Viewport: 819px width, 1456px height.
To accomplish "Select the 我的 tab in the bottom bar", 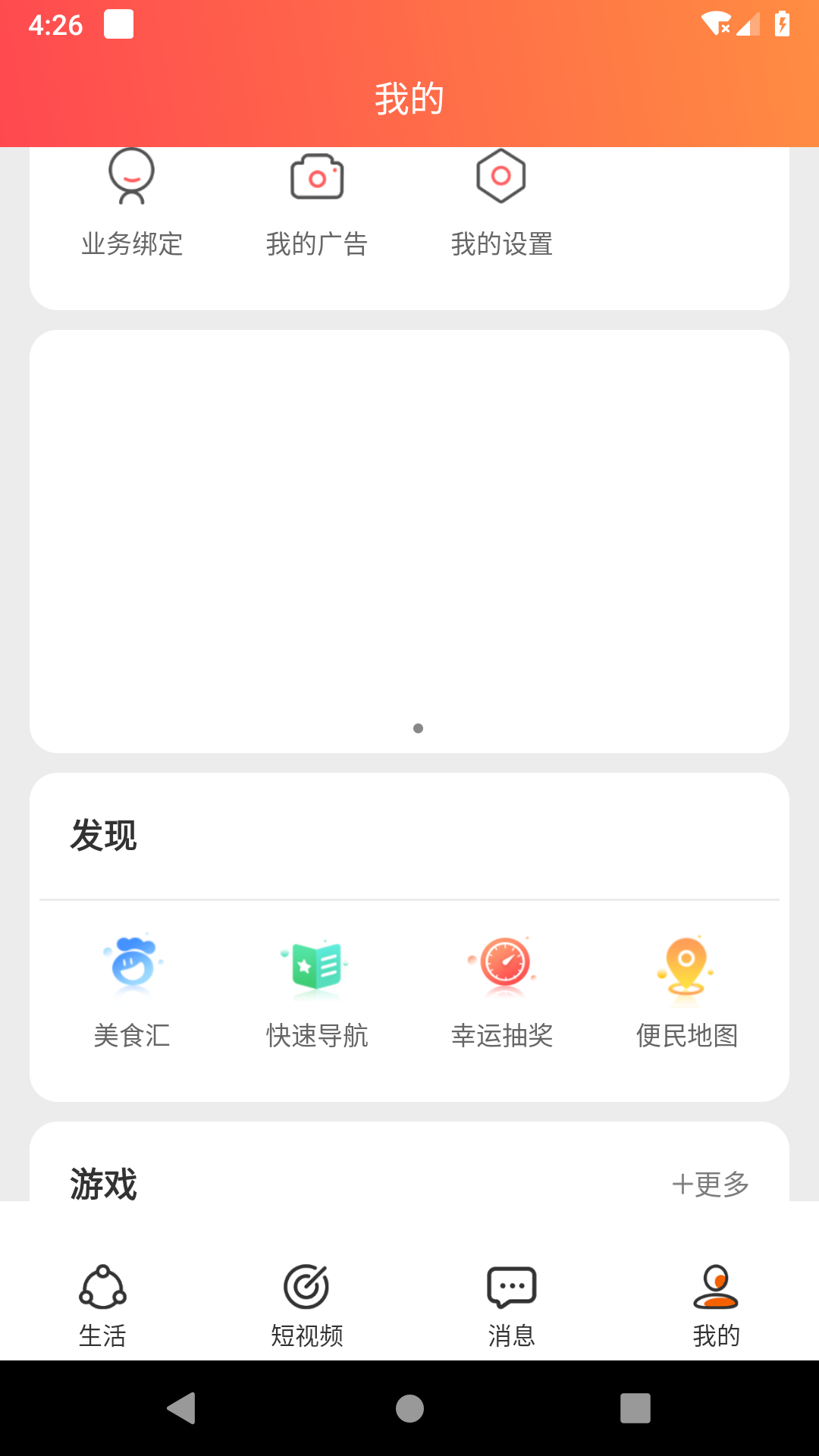I will pyautogui.click(x=716, y=1306).
